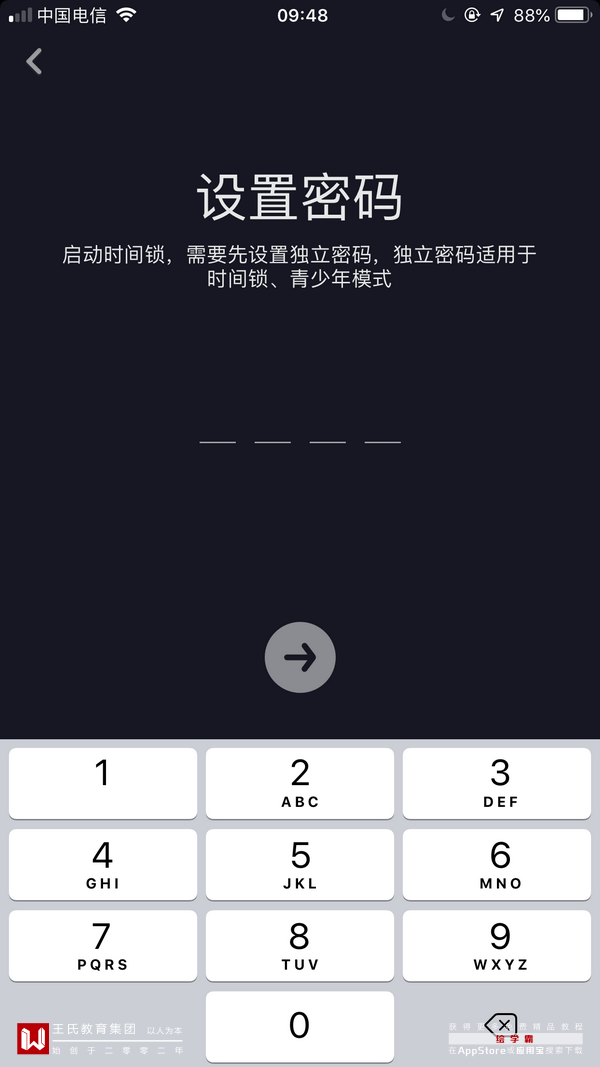The width and height of the screenshot is (600, 1067).
Task: Enter digit 4 on the keypad
Action: coord(103,864)
